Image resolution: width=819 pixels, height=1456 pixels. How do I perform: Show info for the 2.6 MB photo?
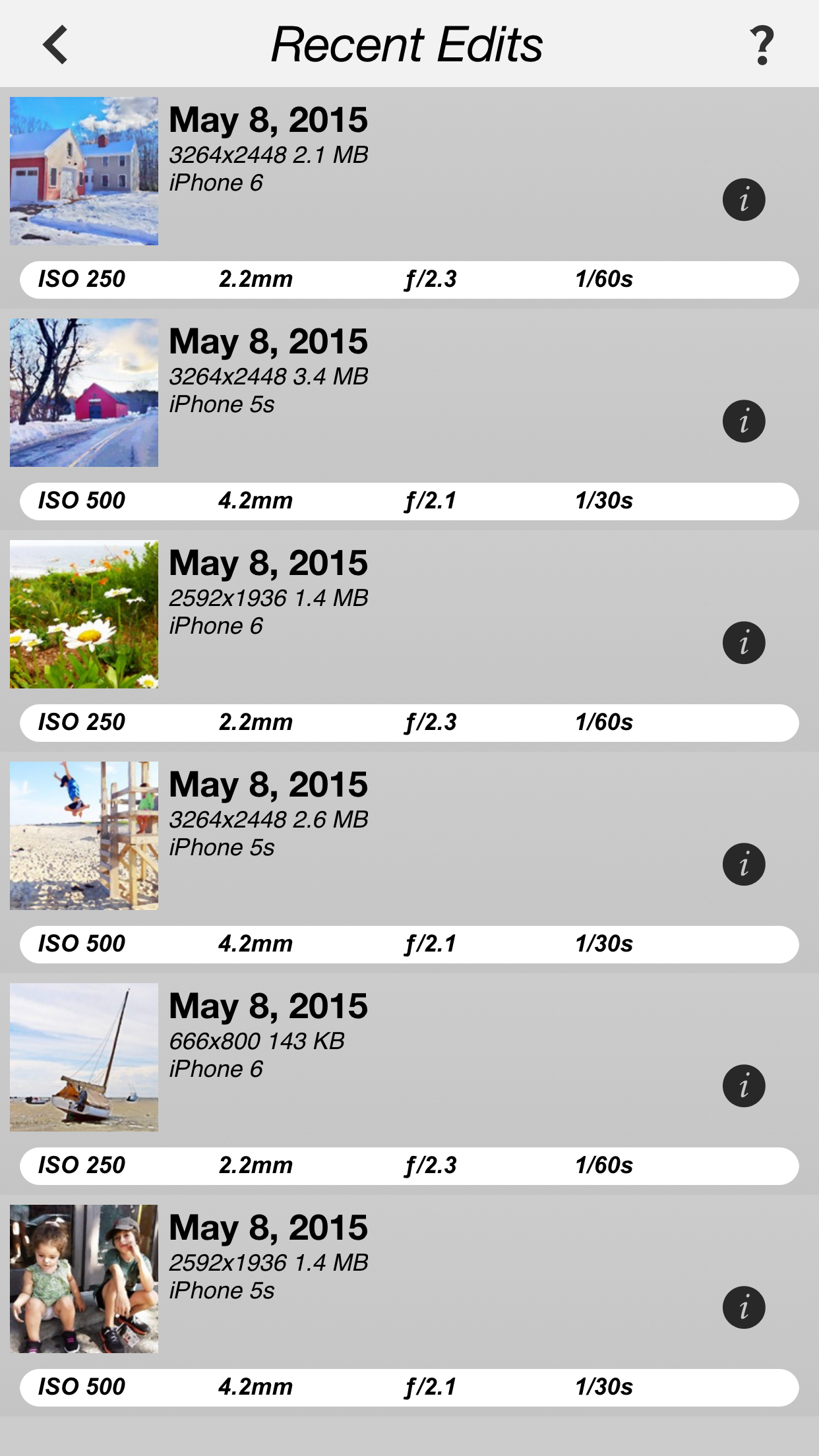tap(744, 864)
